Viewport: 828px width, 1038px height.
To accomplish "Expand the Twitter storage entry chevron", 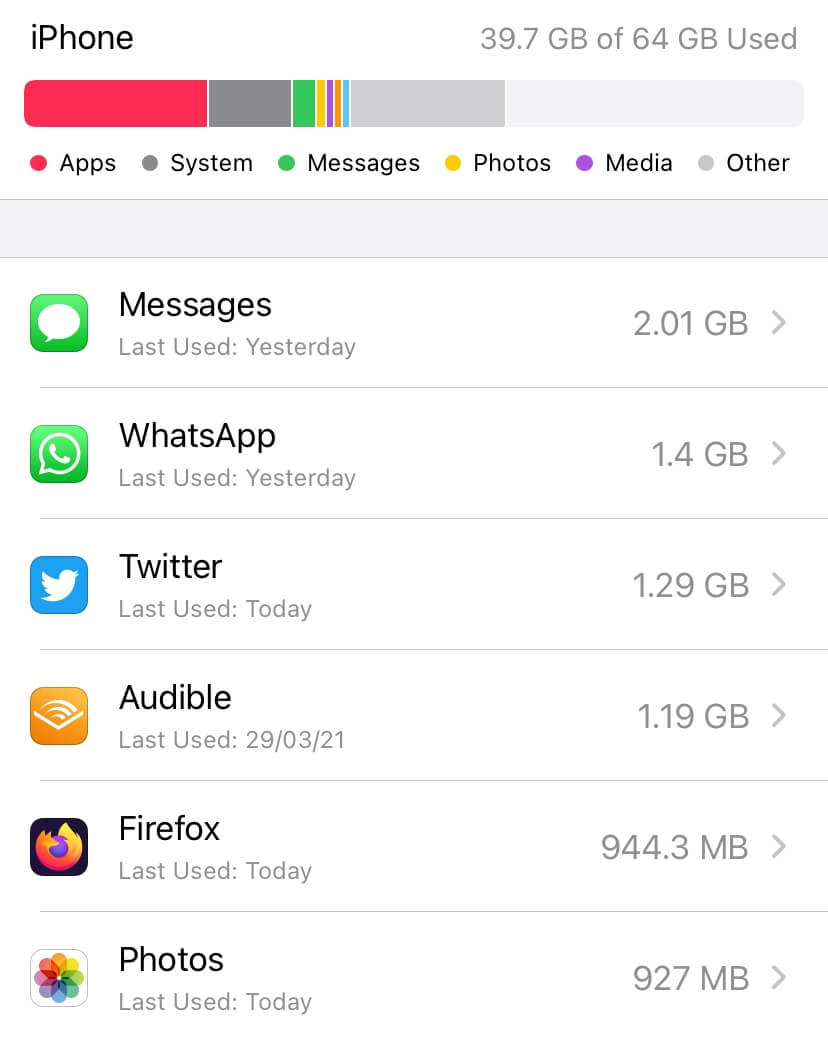I will point(779,585).
